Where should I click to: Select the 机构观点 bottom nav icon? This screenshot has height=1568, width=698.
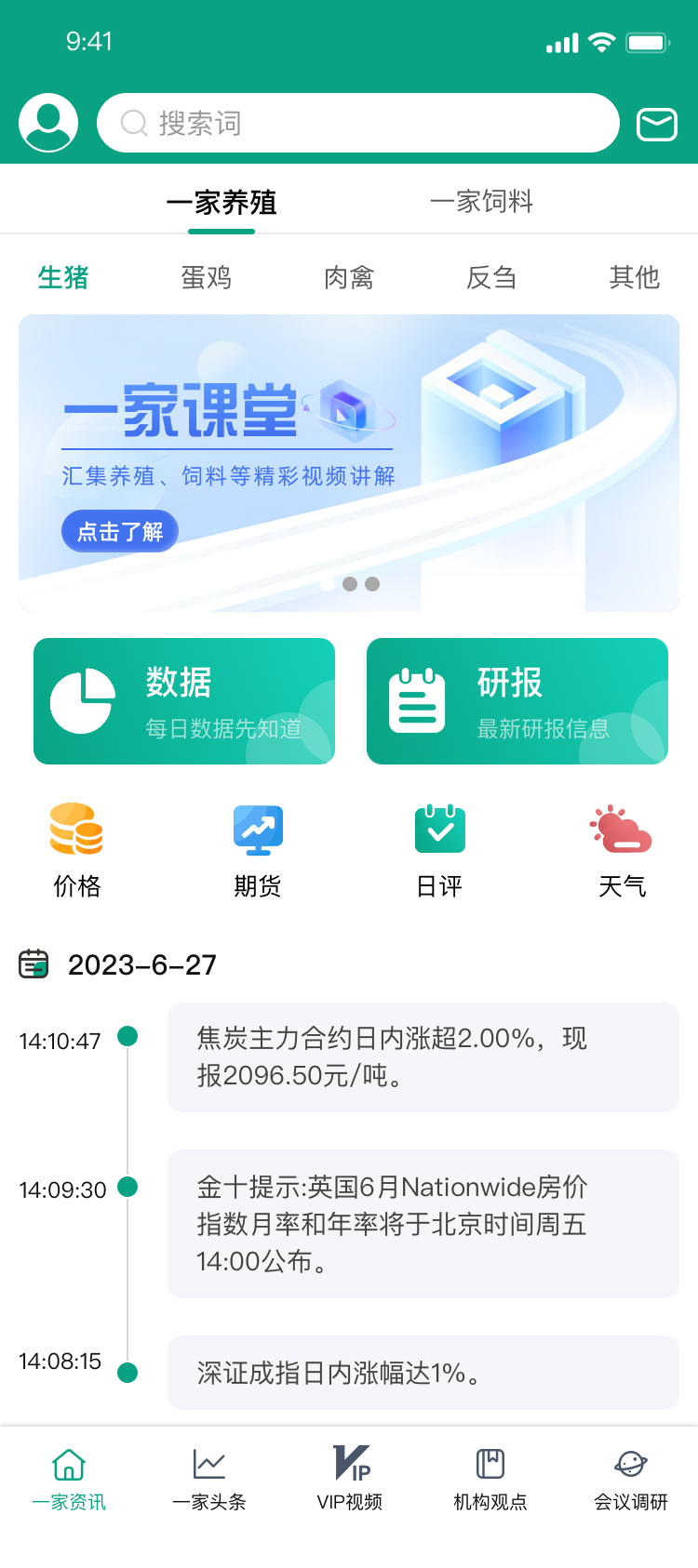tap(490, 1468)
